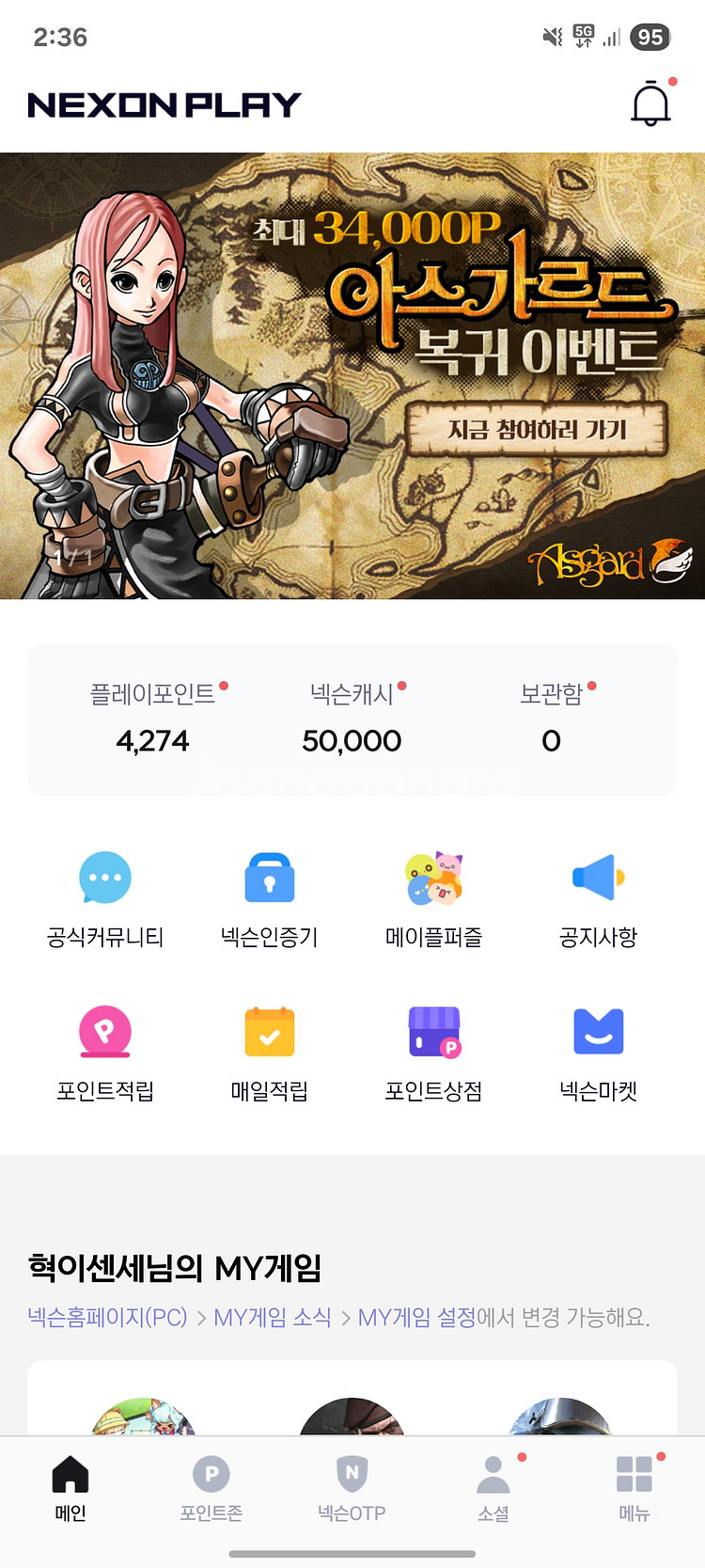This screenshot has width=705, height=1568.
Task: Launch 넥슨인증기 authenticator
Action: pos(270,898)
